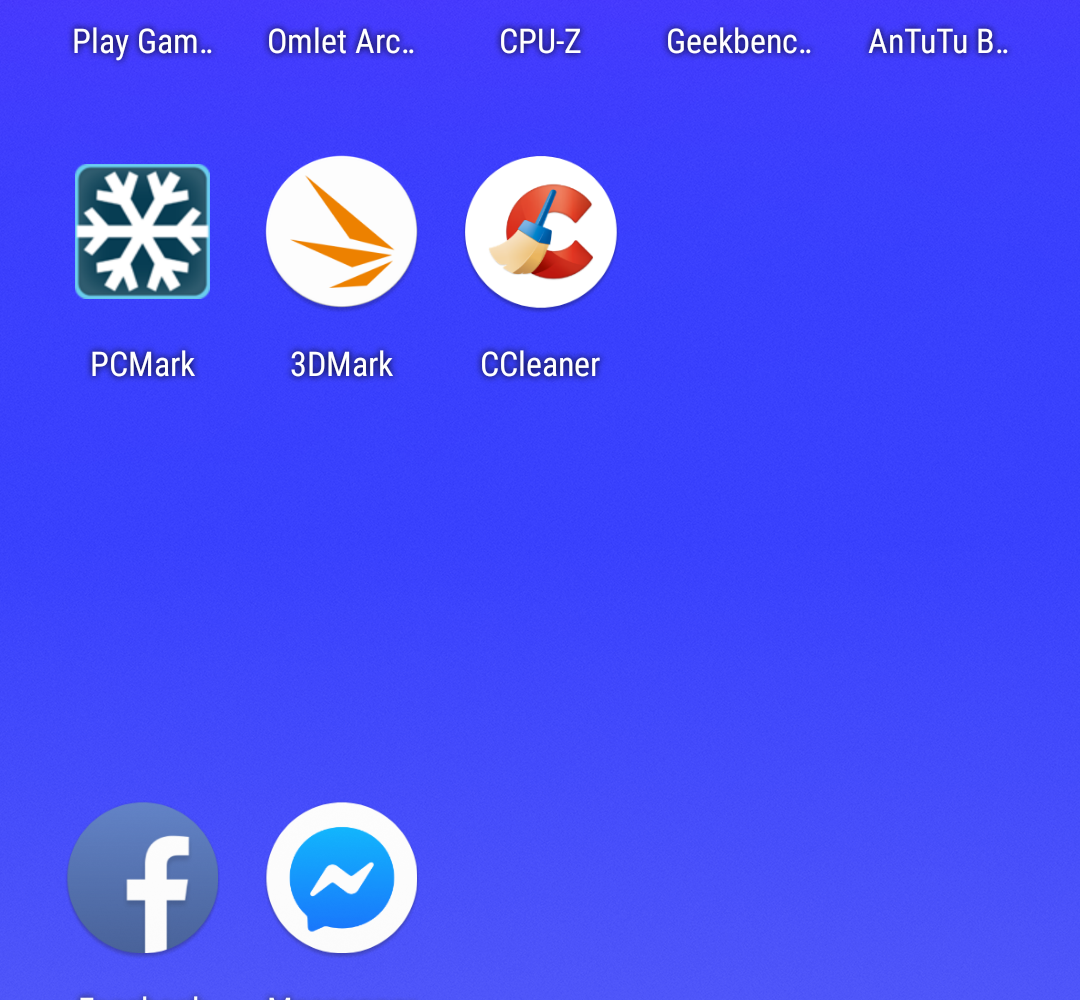The image size is (1080, 1000).
Task: Launch the 3DMark app
Action: [x=341, y=232]
